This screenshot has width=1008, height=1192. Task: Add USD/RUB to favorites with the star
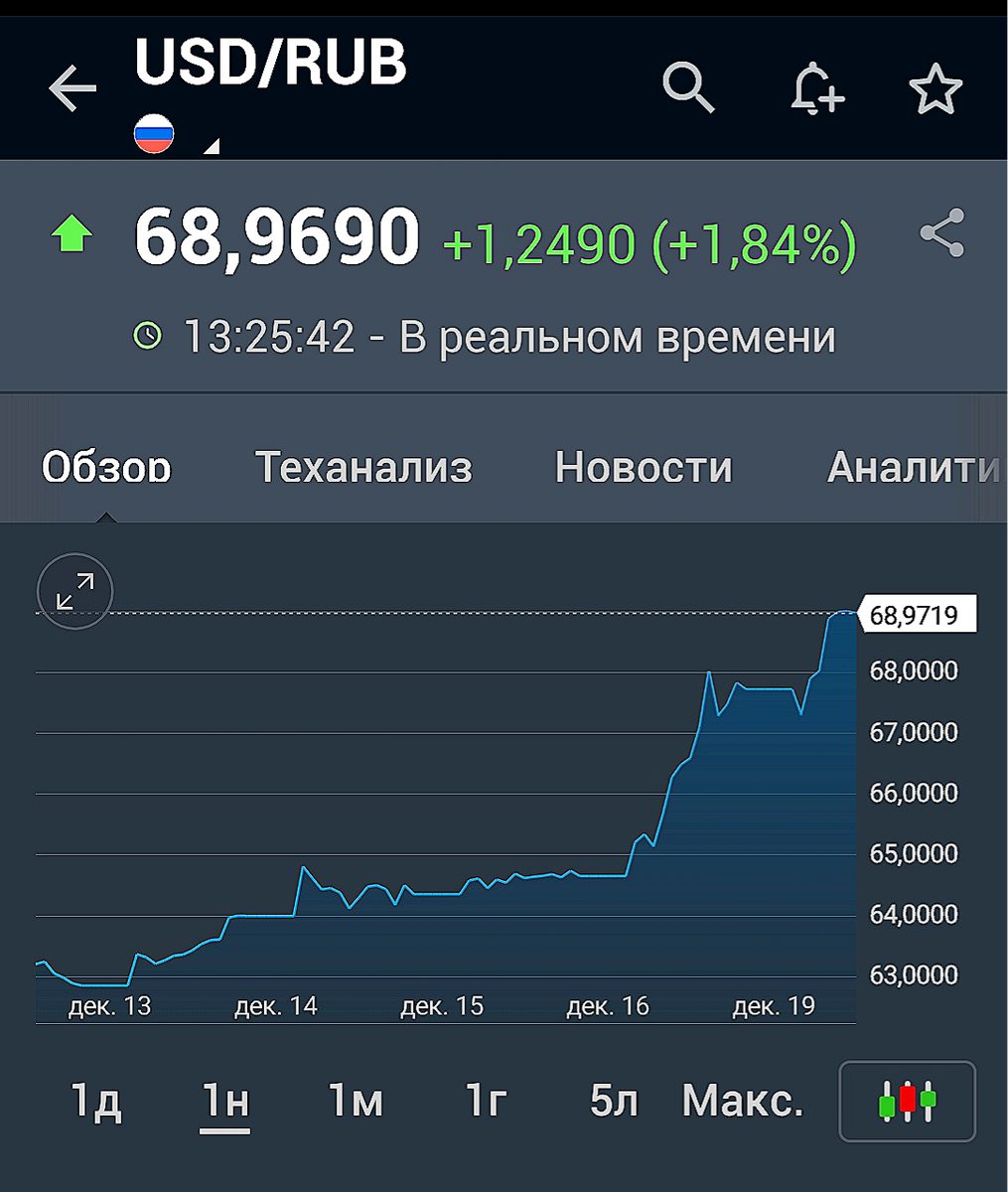[x=936, y=89]
